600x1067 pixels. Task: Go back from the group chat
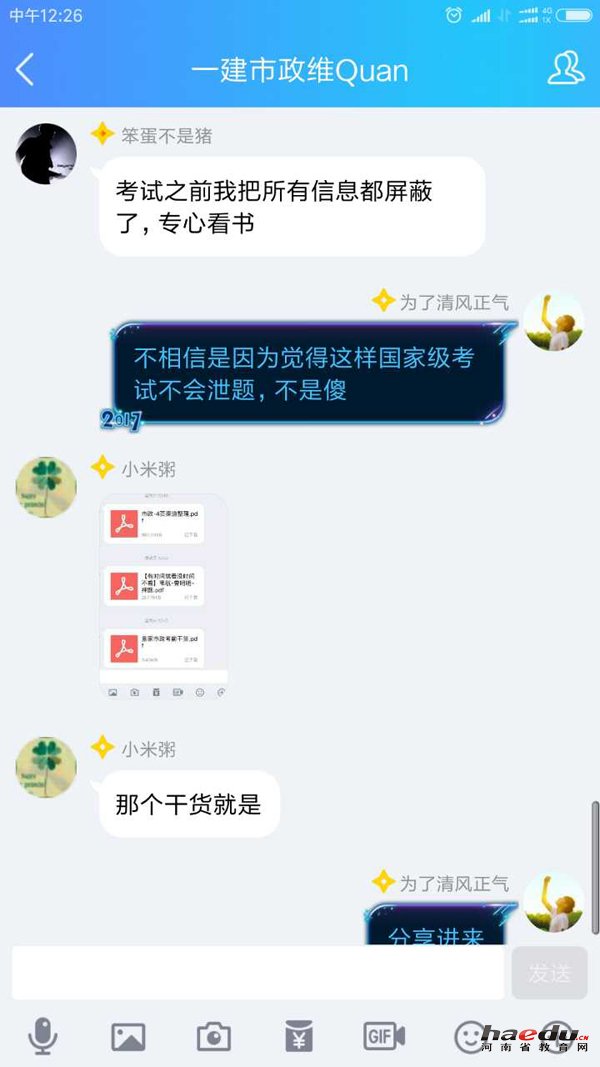pos(26,69)
